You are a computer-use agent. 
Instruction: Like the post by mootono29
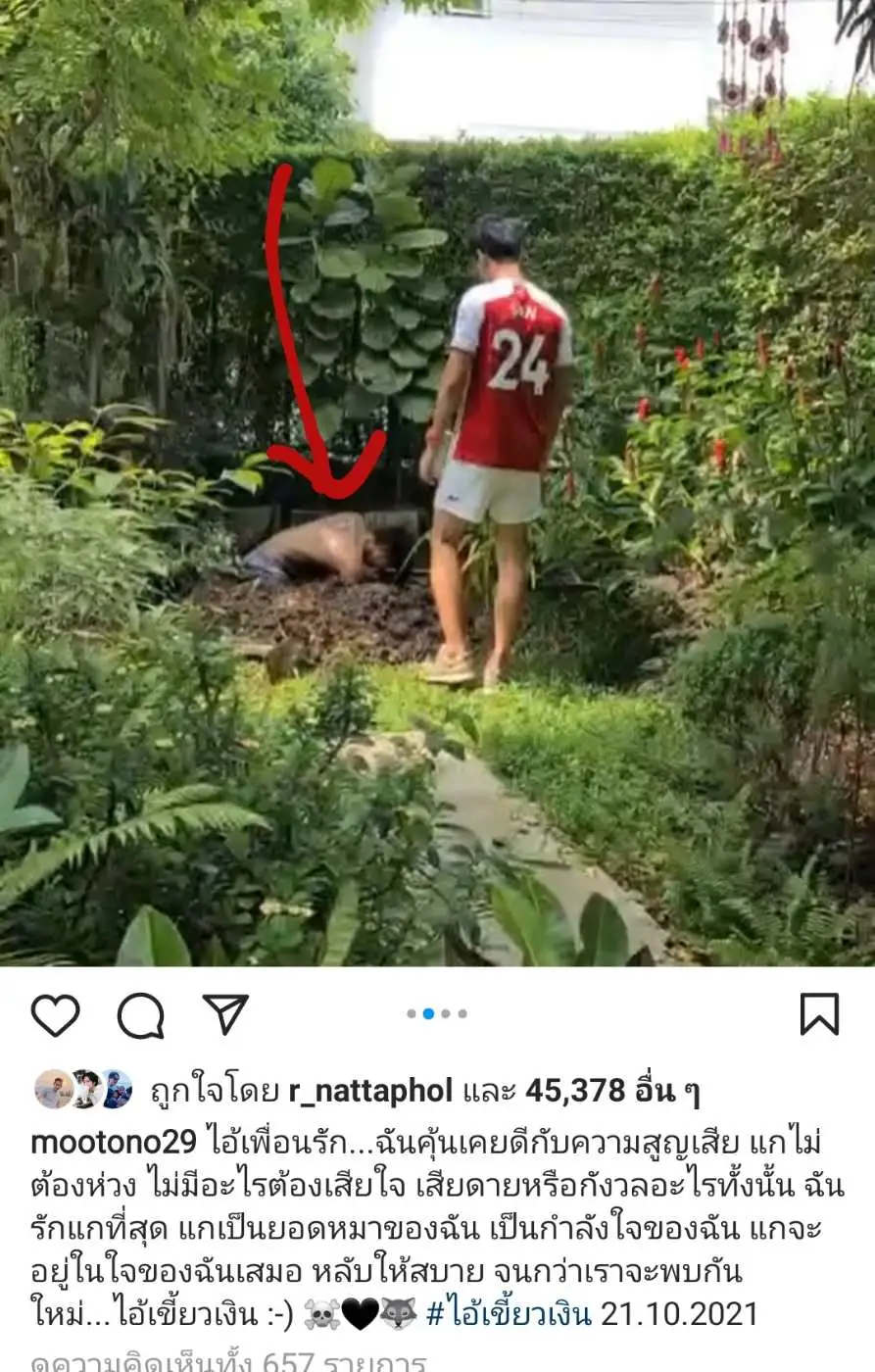55,1014
